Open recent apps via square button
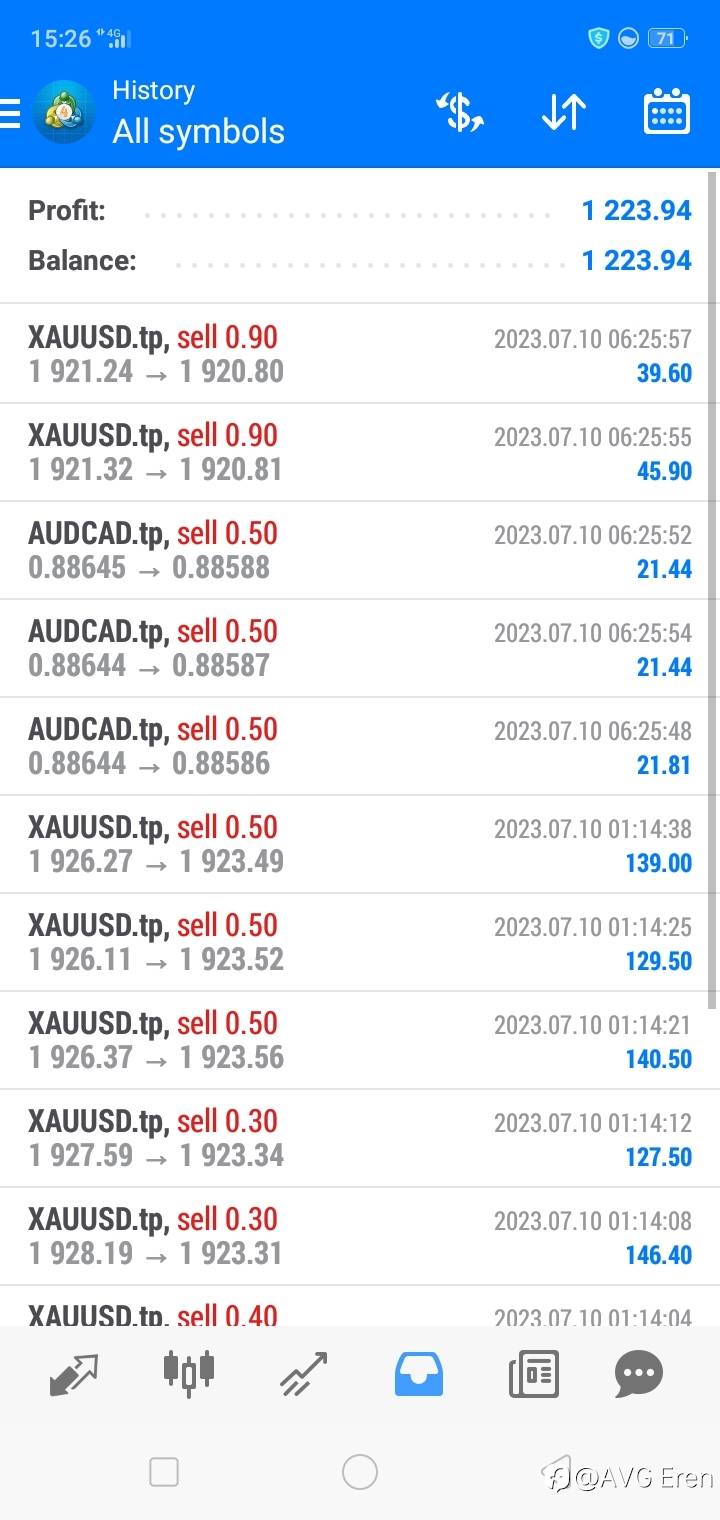 pyautogui.click(x=164, y=1472)
